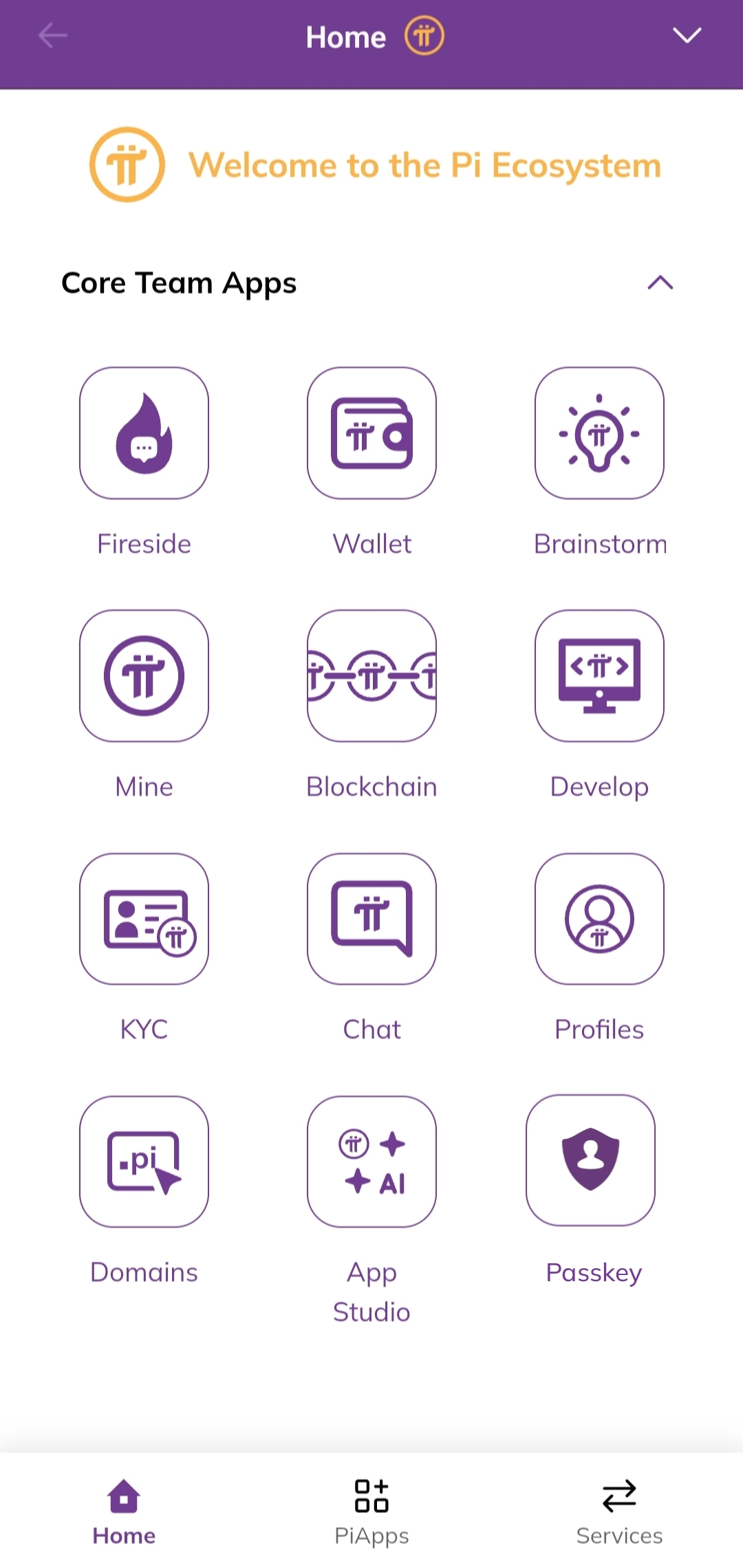Open the Fireside app
Screen dimensions: 743x1568
(x=144, y=433)
